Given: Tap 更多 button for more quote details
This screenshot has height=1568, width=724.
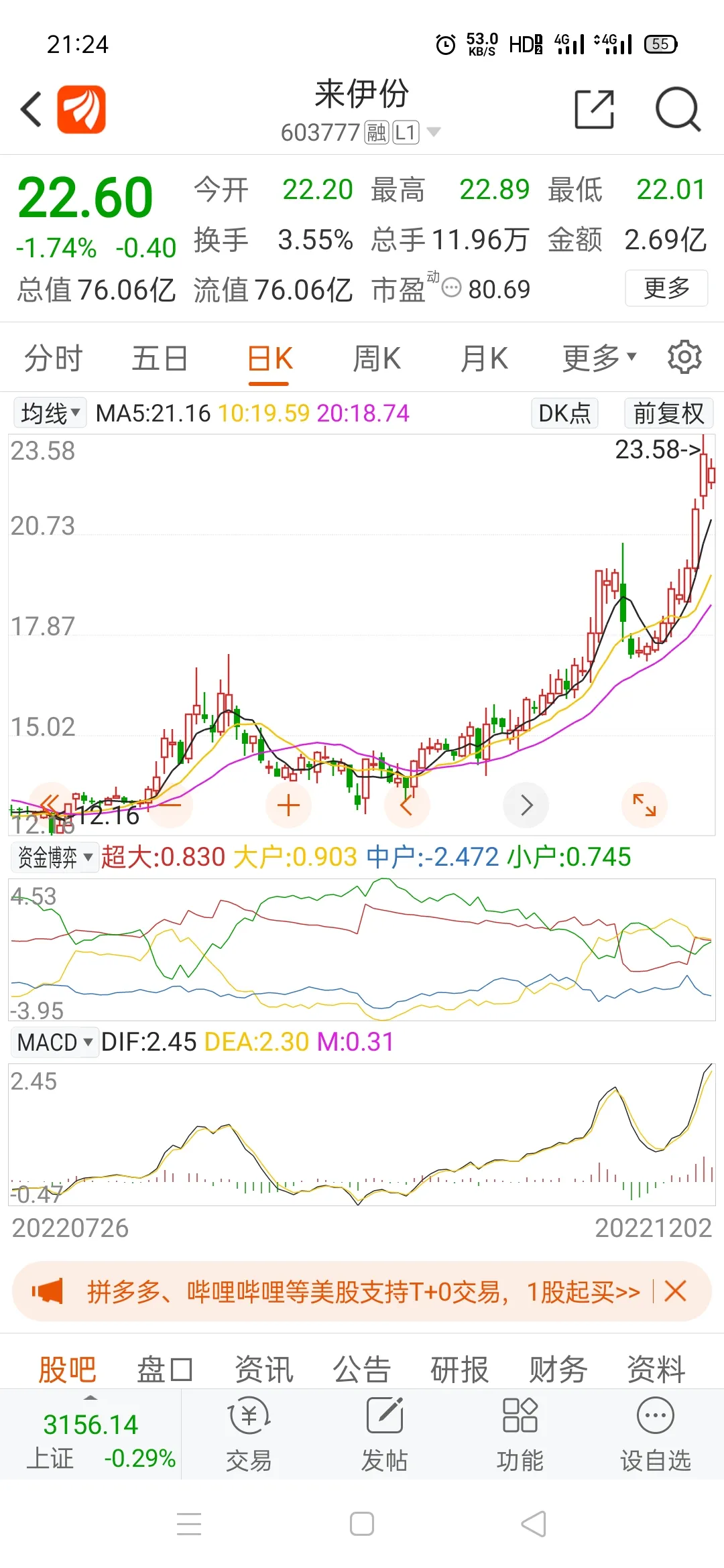Looking at the screenshot, I should [666, 288].
